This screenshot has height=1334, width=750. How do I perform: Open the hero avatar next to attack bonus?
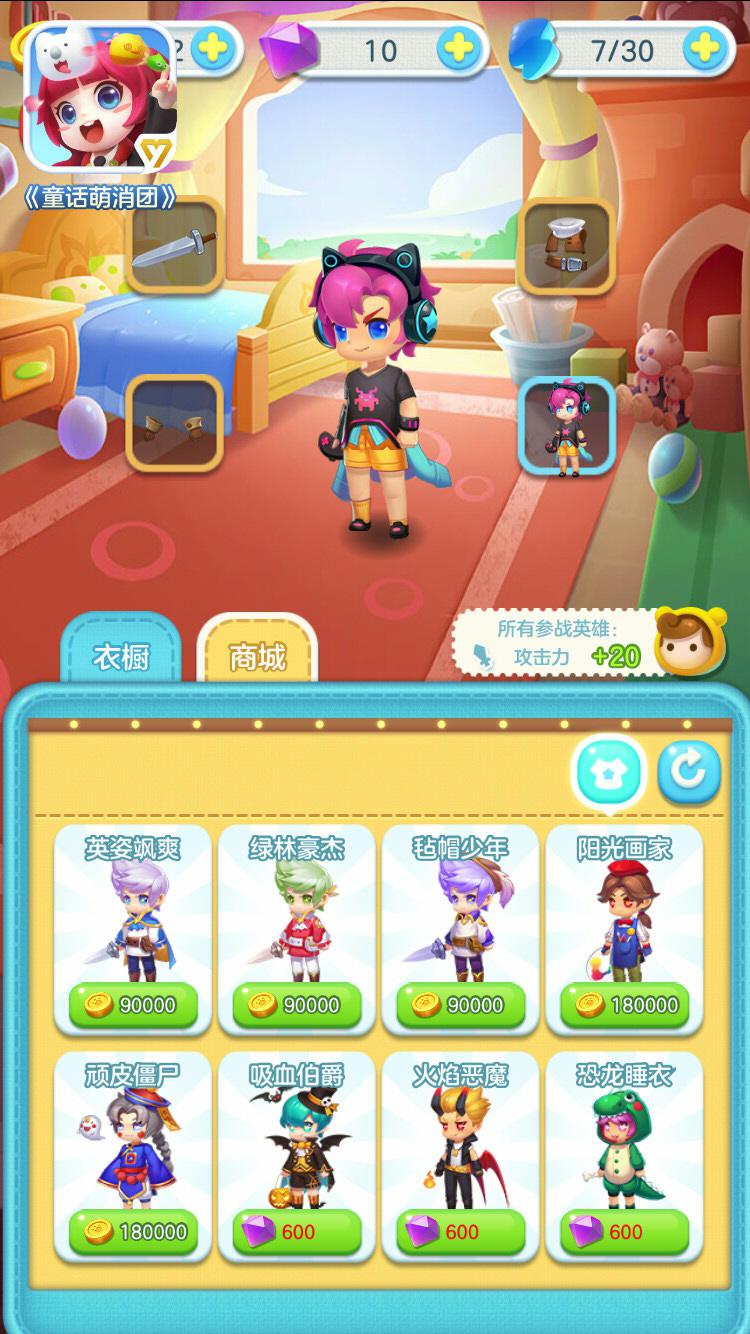[689, 642]
